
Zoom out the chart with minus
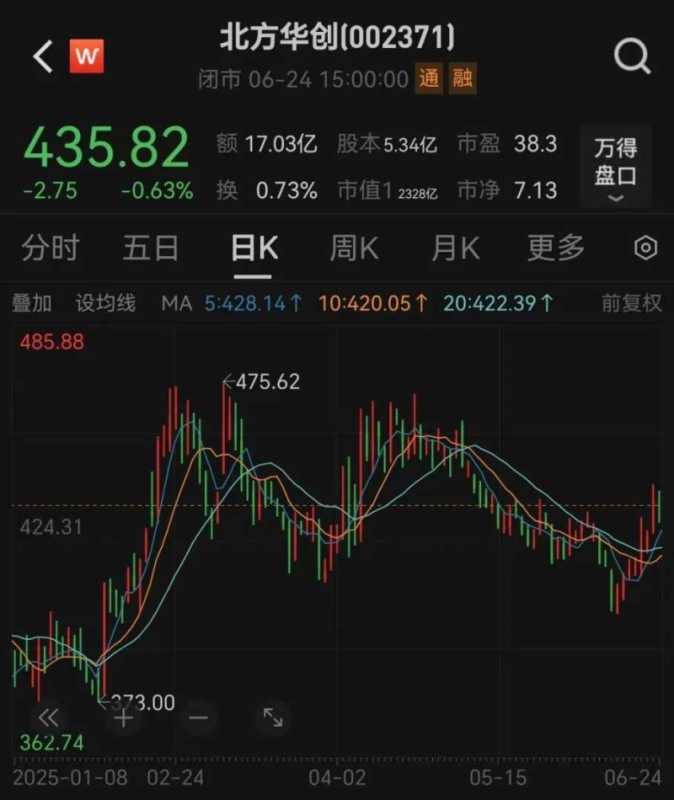pyautogui.click(x=198, y=717)
